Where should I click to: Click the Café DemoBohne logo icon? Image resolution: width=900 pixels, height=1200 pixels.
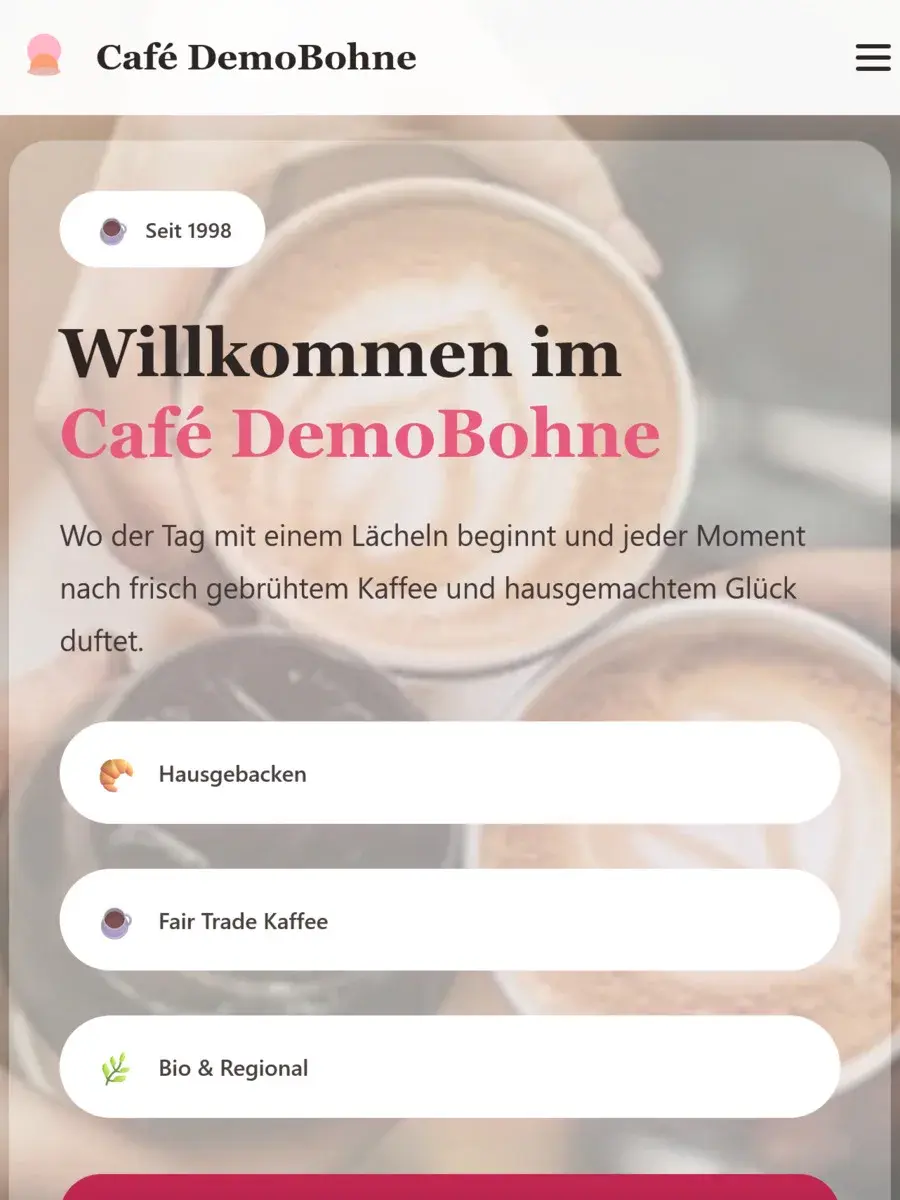(44, 57)
